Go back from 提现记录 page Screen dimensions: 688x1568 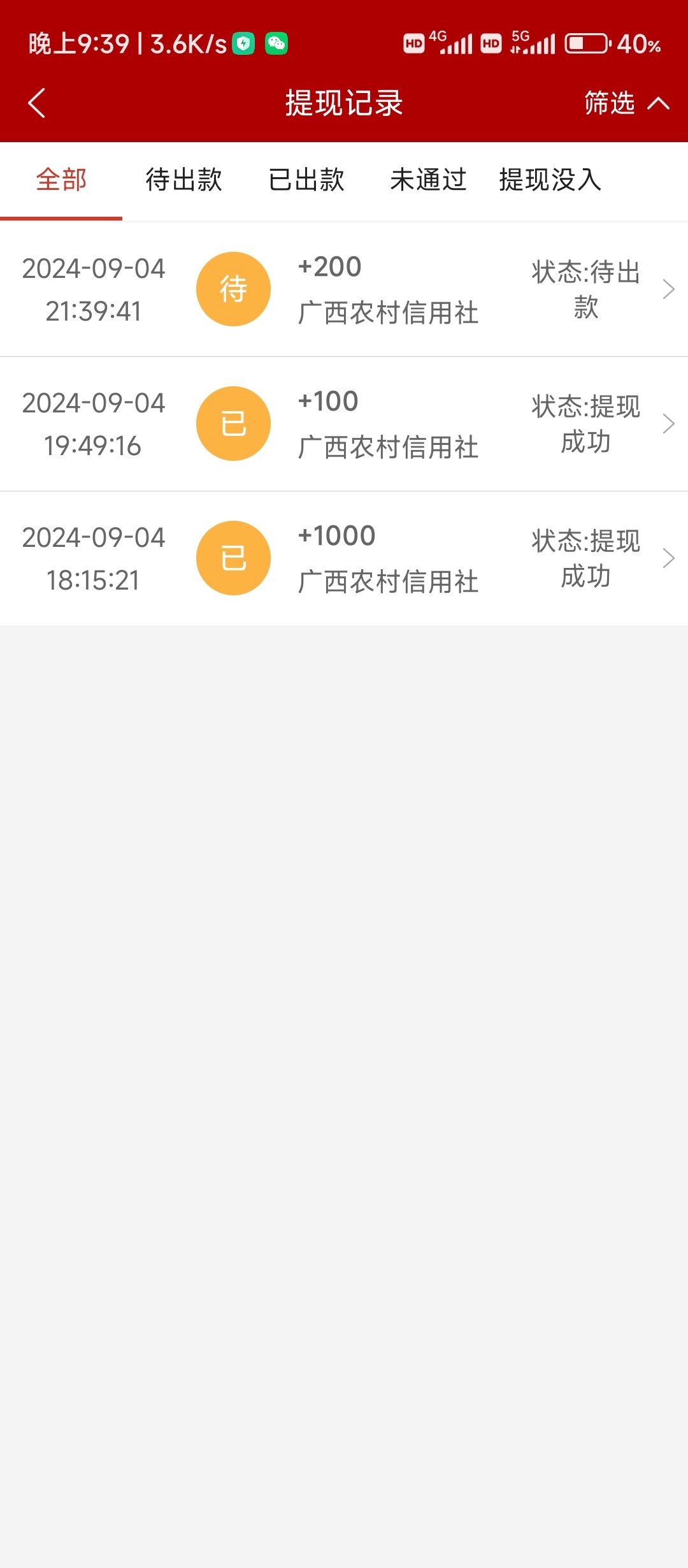[x=37, y=103]
